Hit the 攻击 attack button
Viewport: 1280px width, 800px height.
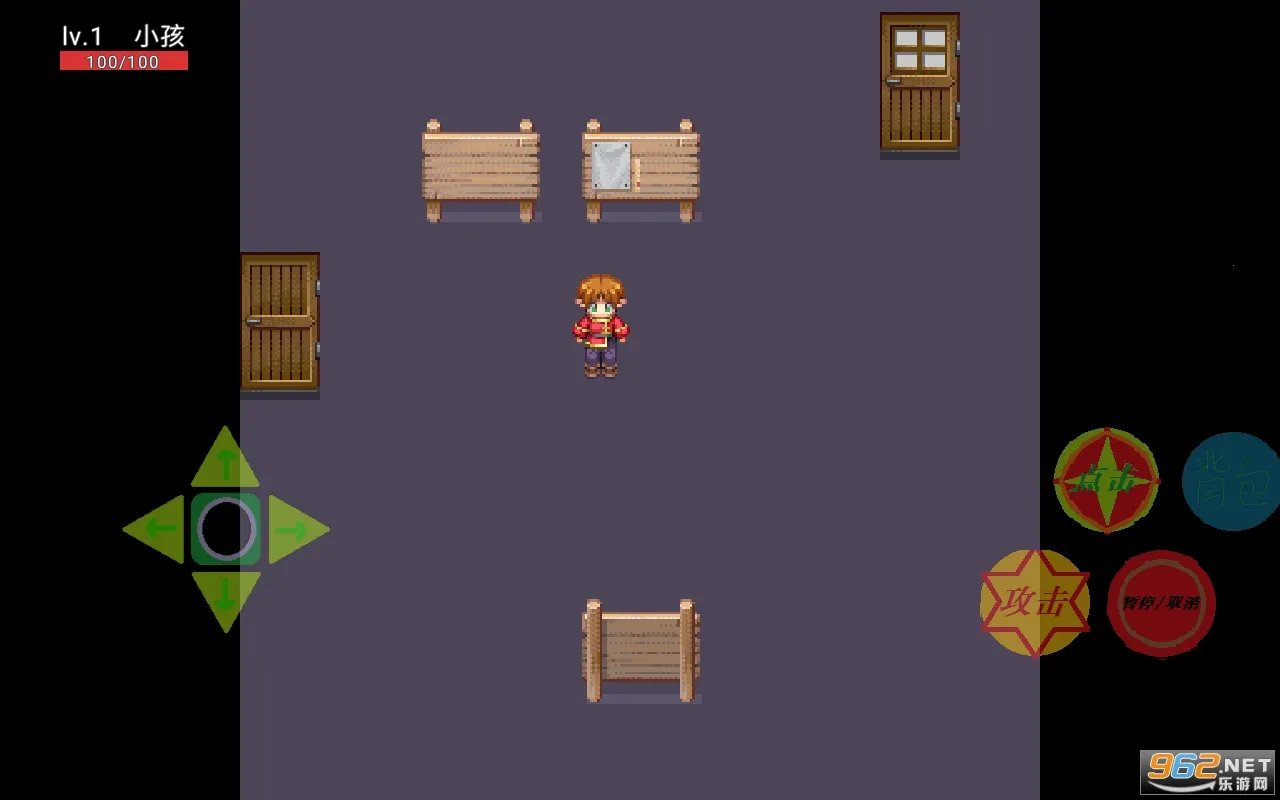click(1035, 602)
